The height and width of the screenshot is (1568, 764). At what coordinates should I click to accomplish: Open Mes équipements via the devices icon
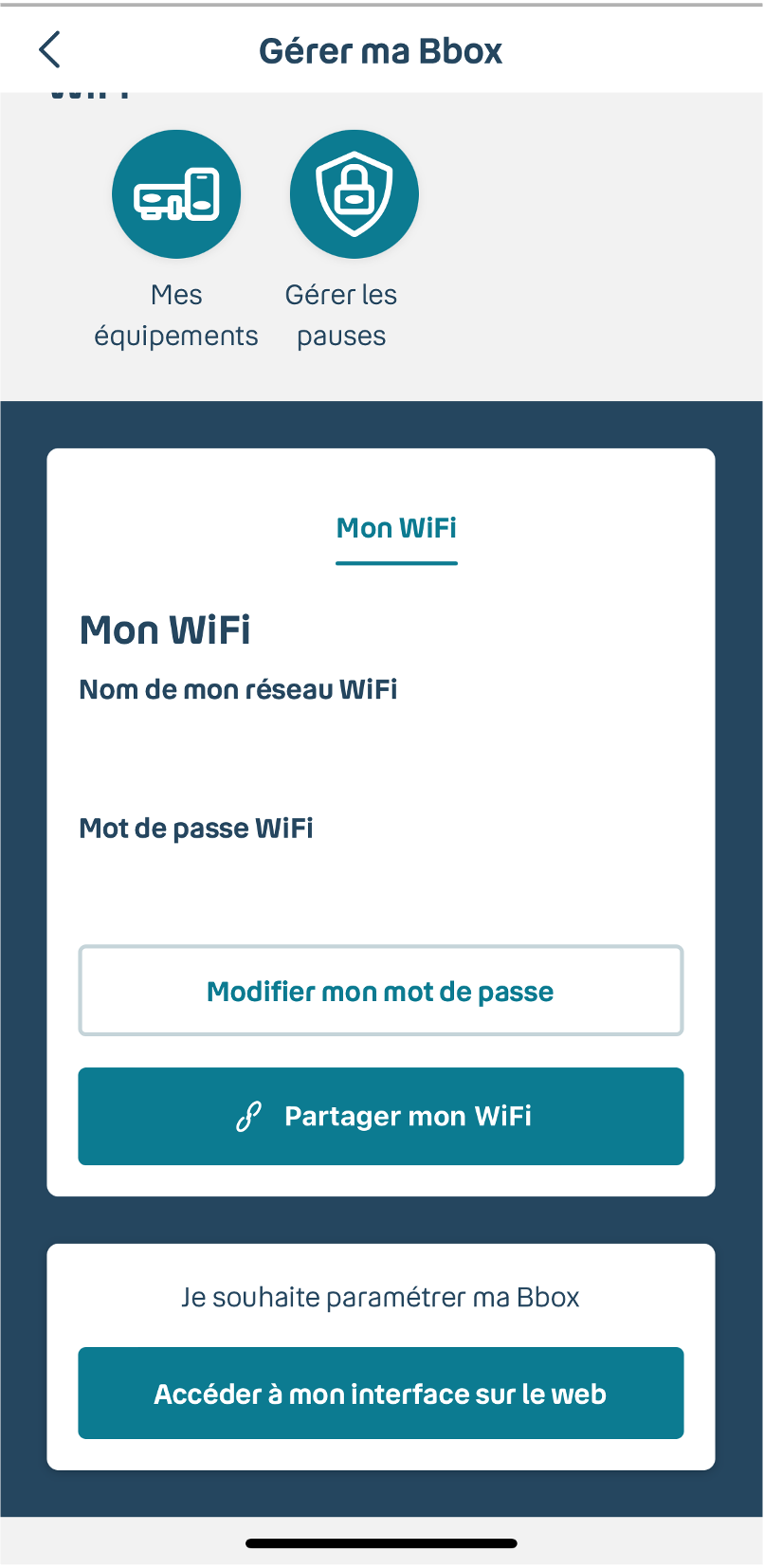point(176,193)
